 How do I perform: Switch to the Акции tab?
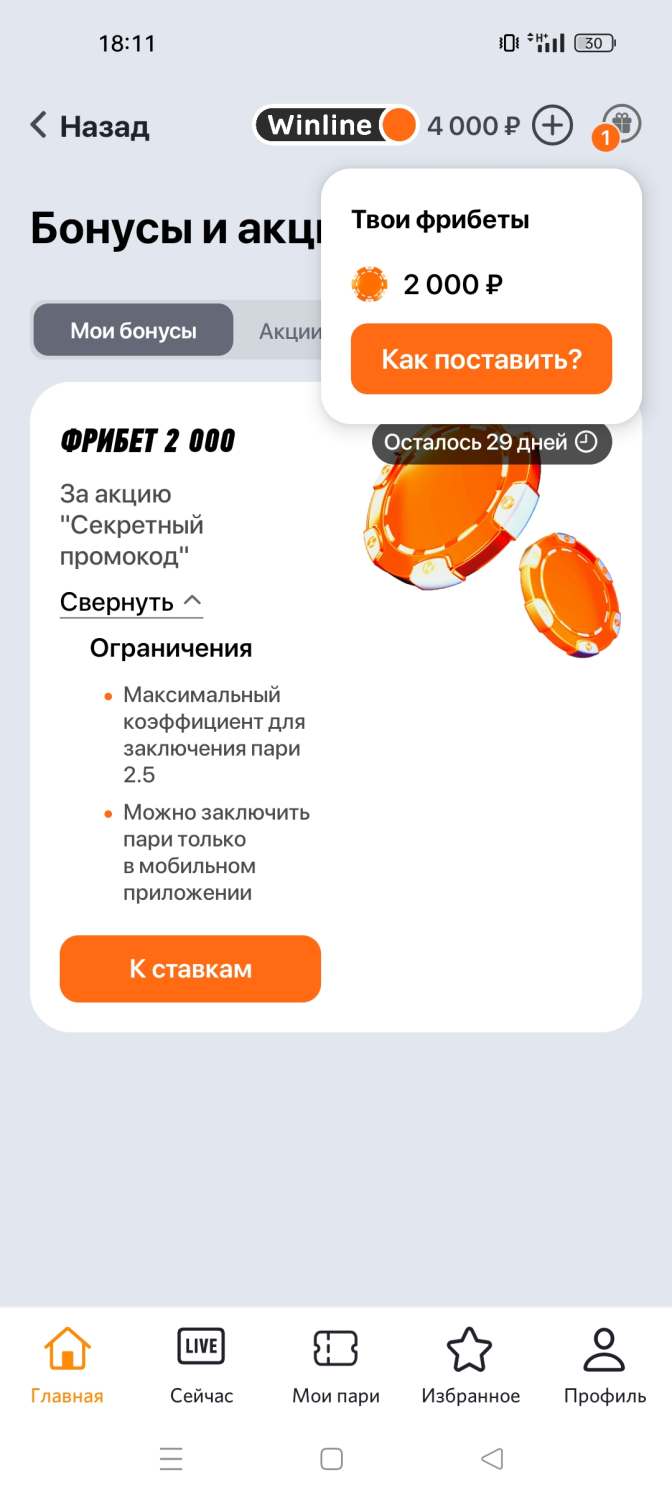(x=289, y=331)
